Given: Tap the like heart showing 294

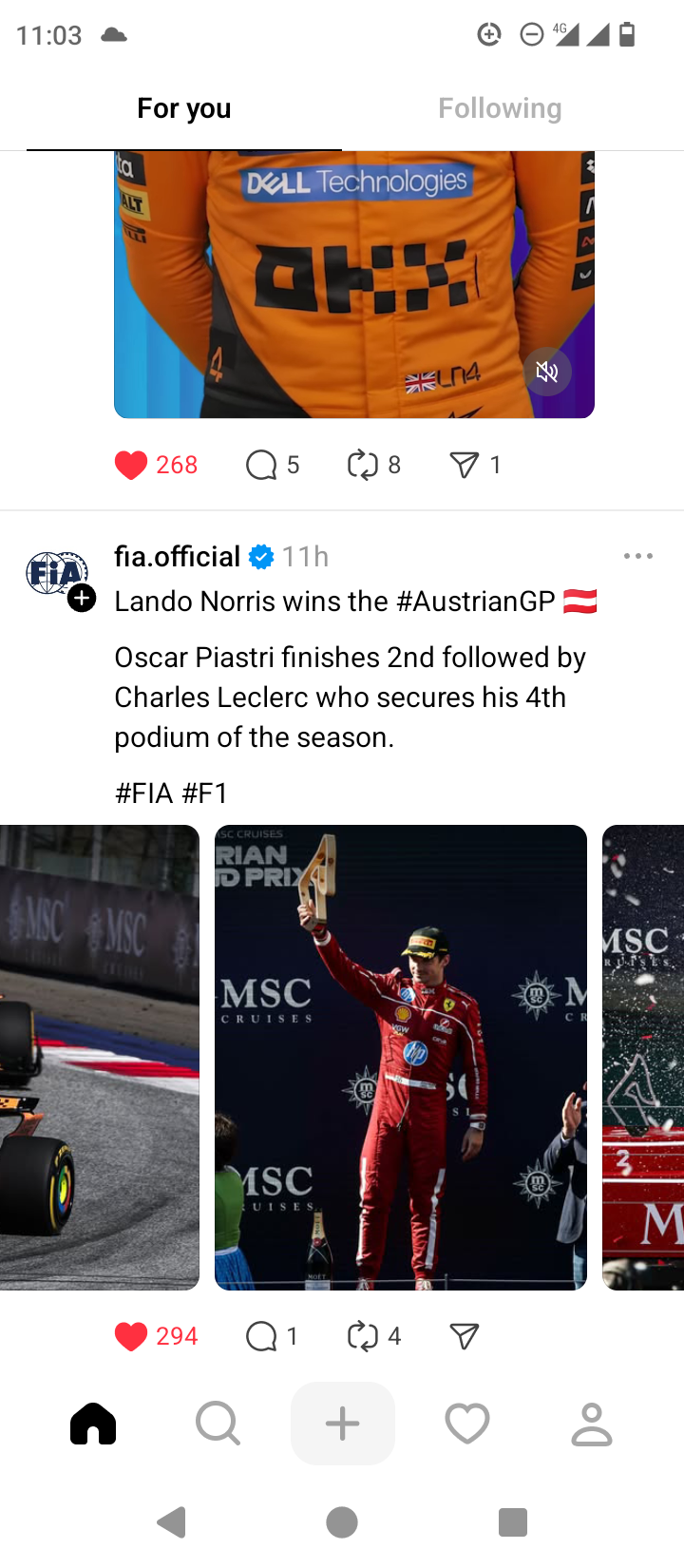Looking at the screenshot, I should tap(131, 1336).
